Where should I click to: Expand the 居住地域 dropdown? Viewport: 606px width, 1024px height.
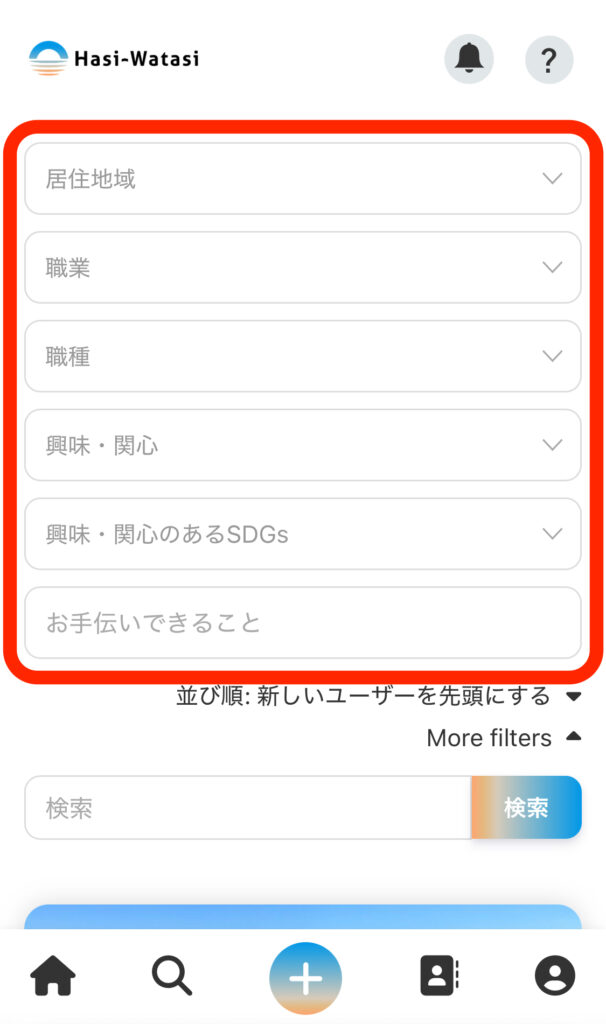pyautogui.click(x=302, y=179)
